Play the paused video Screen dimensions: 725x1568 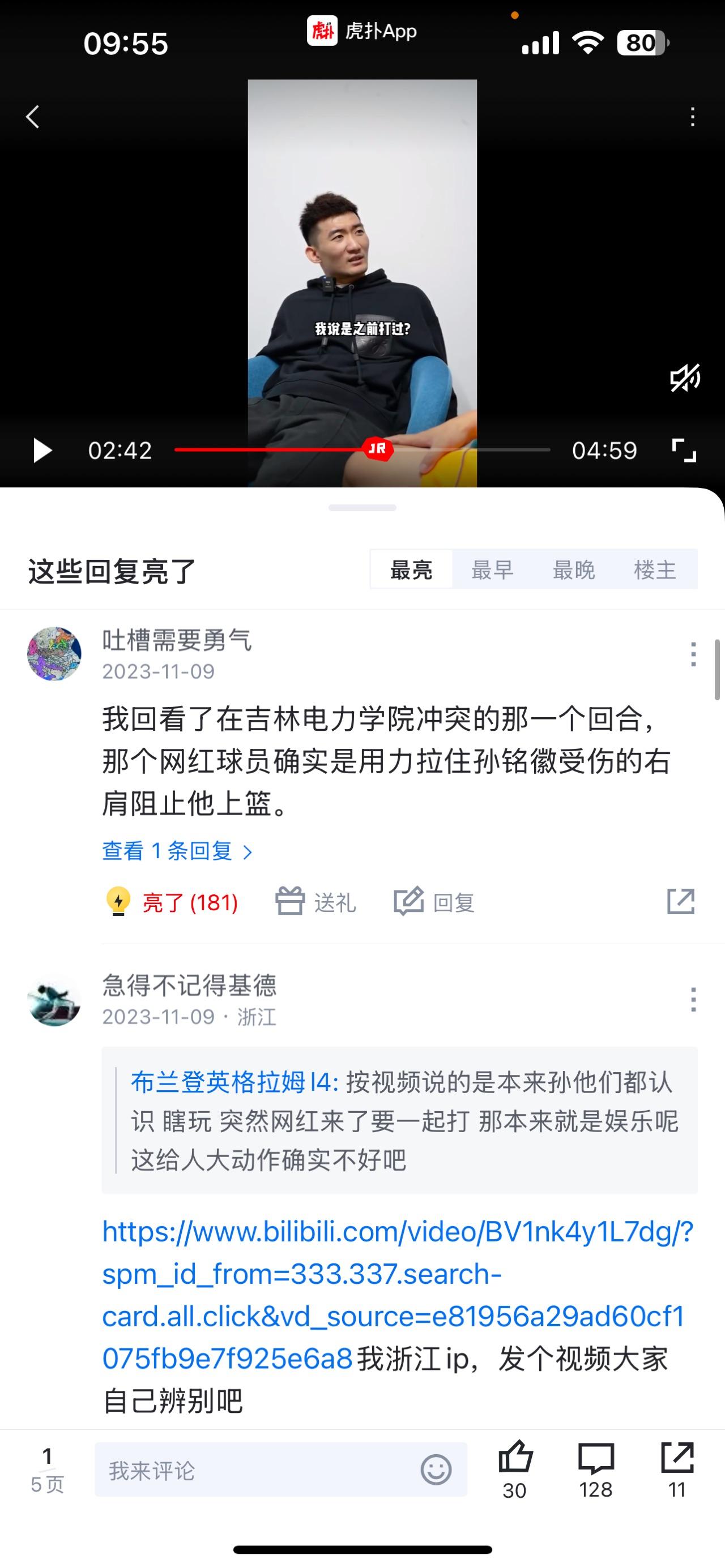coord(41,451)
